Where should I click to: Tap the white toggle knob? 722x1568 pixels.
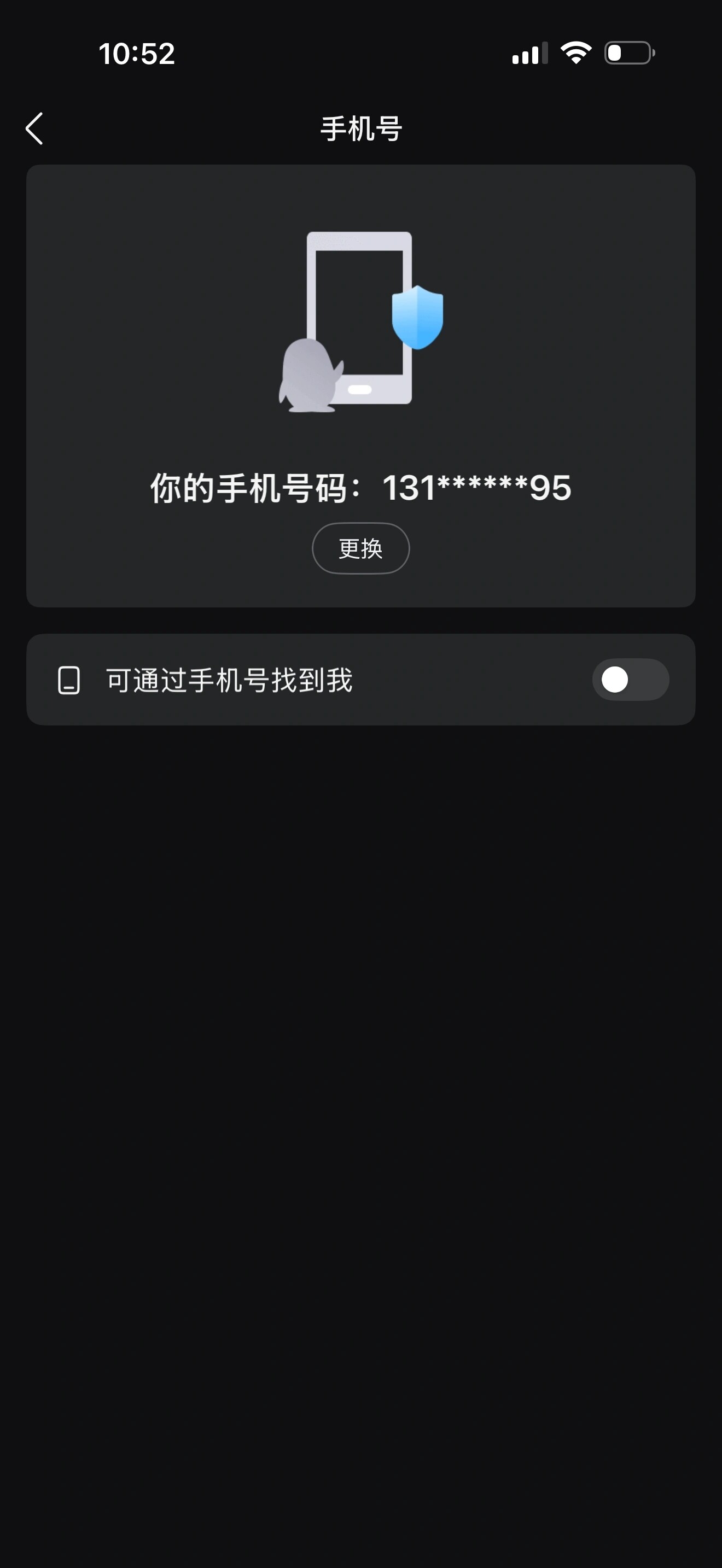[616, 680]
